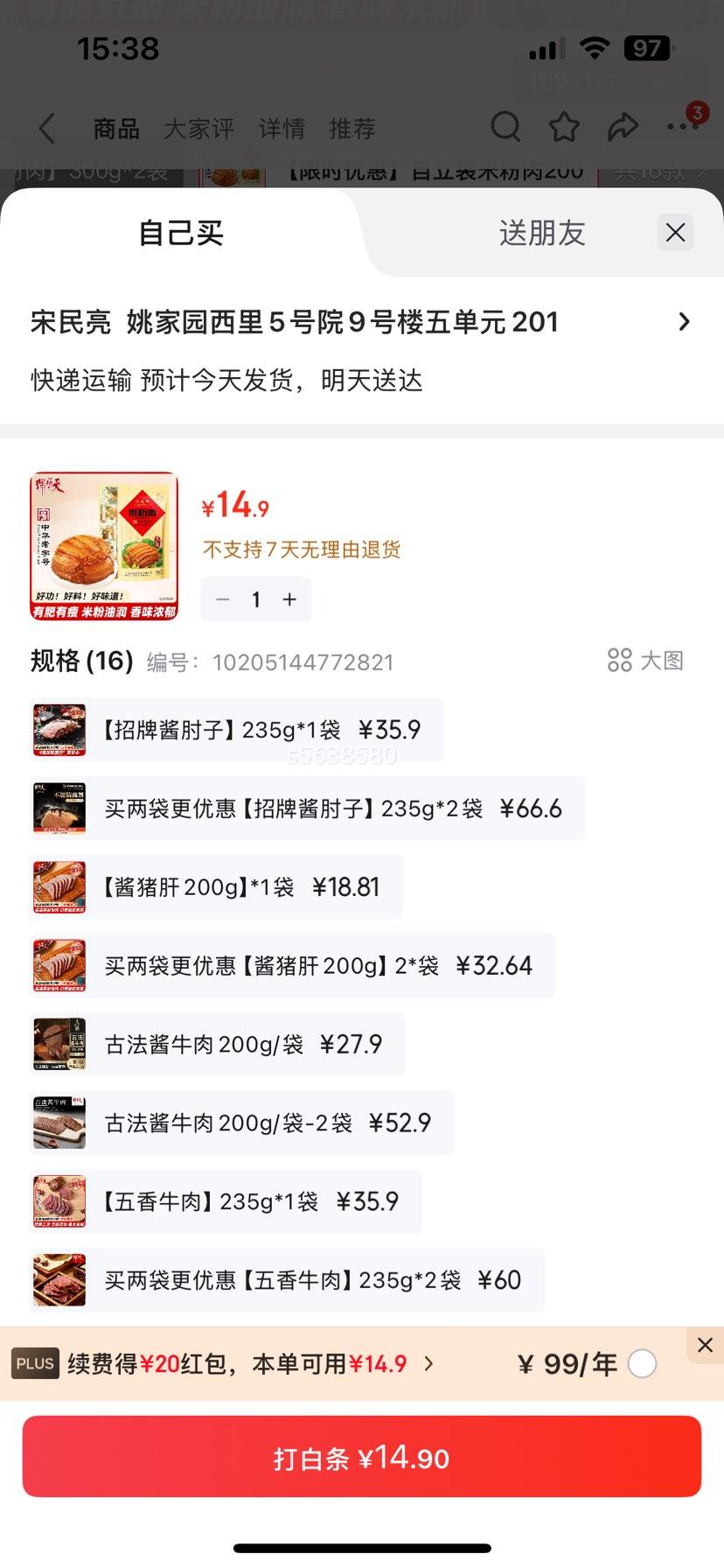Switch to the 大家评 tab
Viewport: 724px width, 1568px height.
[x=198, y=129]
